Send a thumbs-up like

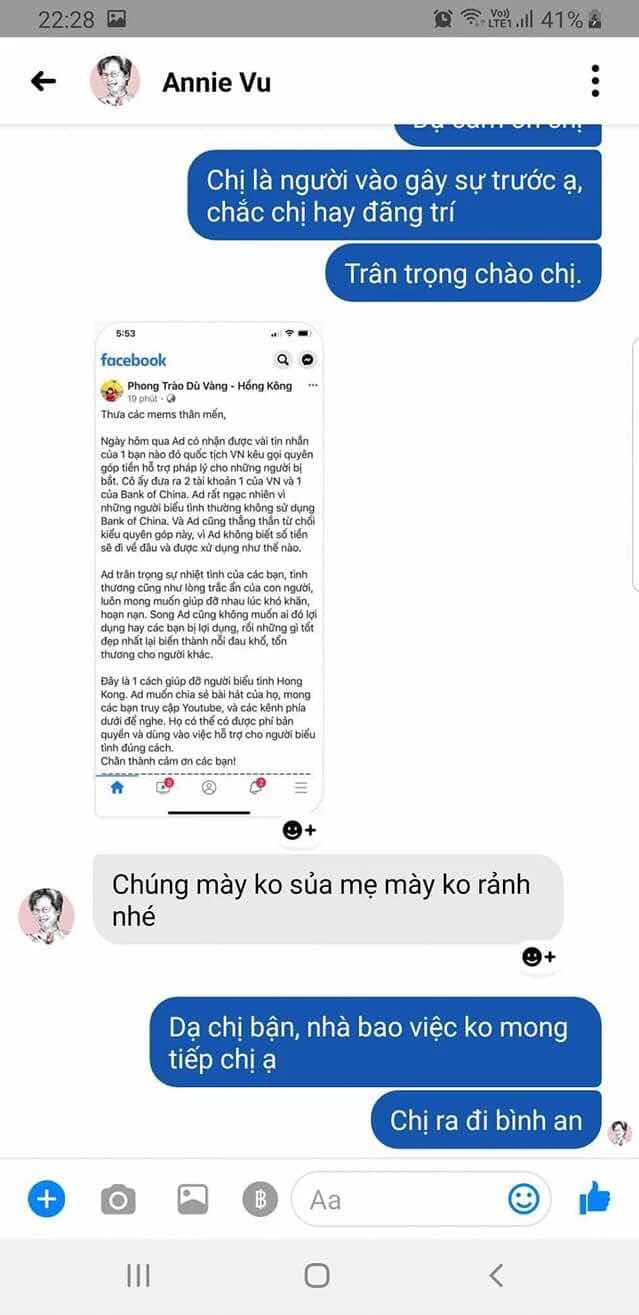point(594,1197)
